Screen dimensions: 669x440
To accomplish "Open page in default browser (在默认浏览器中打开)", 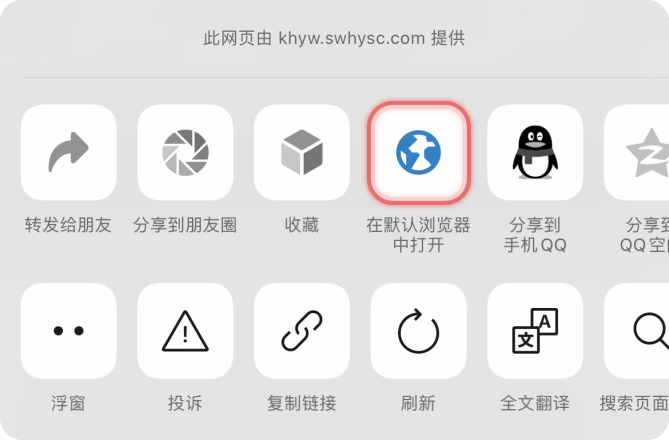I will point(418,153).
